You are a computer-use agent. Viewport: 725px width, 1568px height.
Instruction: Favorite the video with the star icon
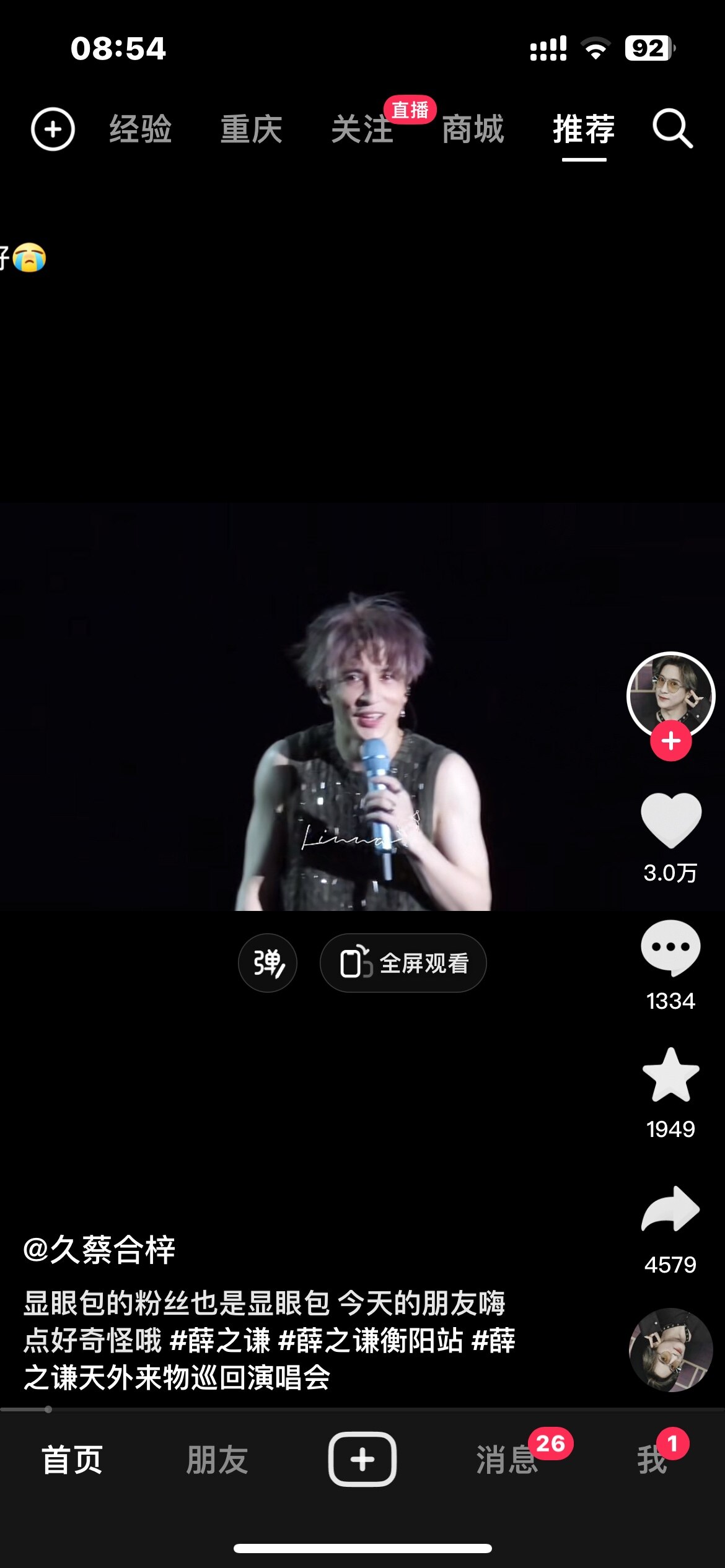670,1076
